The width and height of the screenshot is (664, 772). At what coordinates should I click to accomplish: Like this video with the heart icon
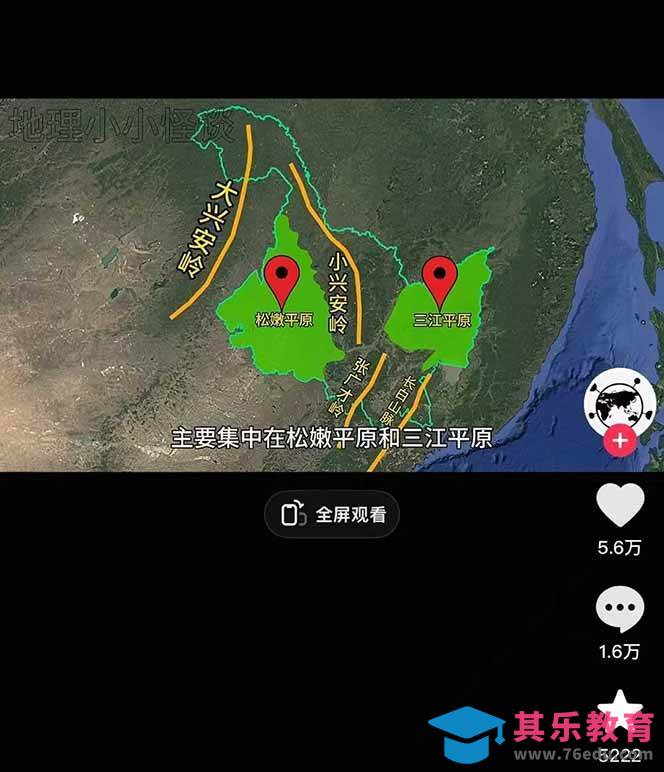(620, 505)
